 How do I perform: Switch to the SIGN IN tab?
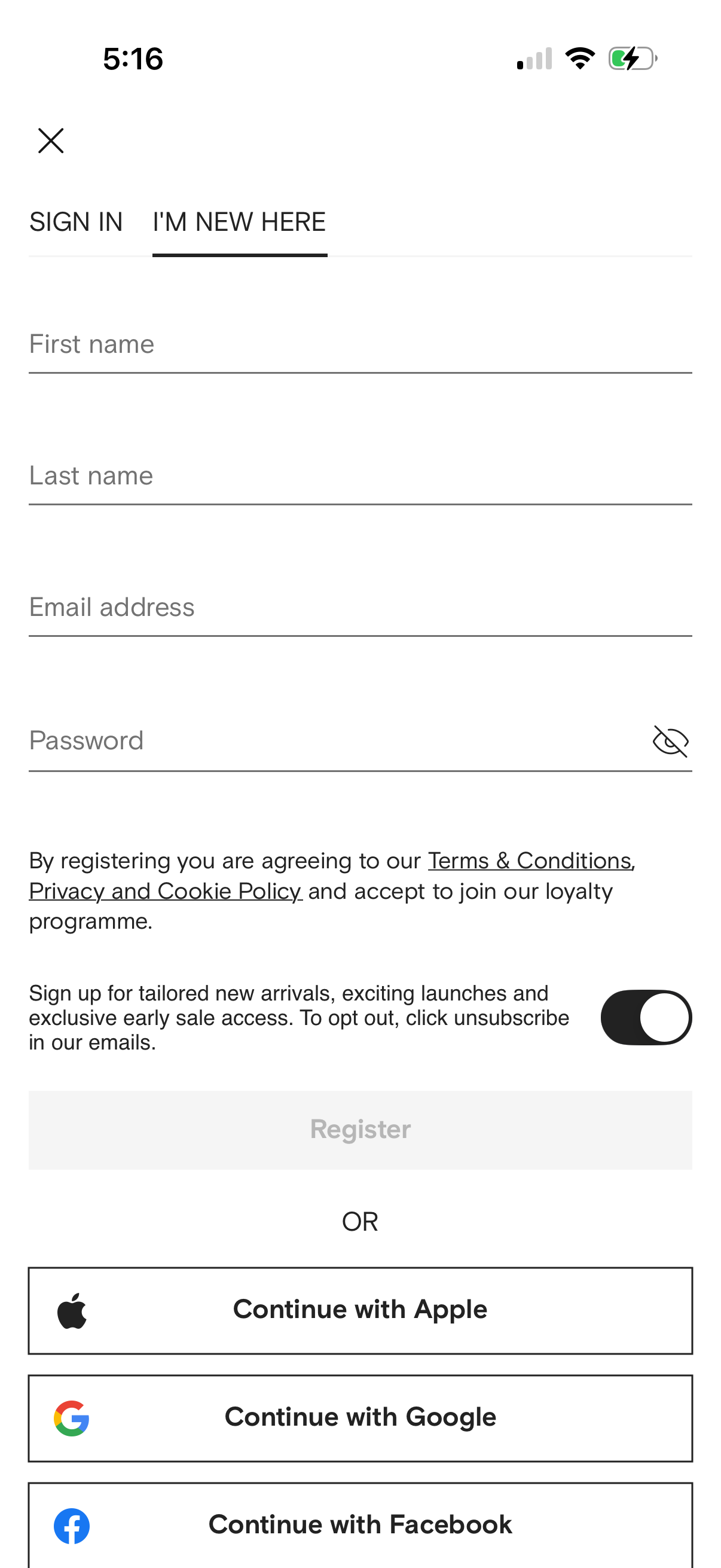(x=76, y=221)
